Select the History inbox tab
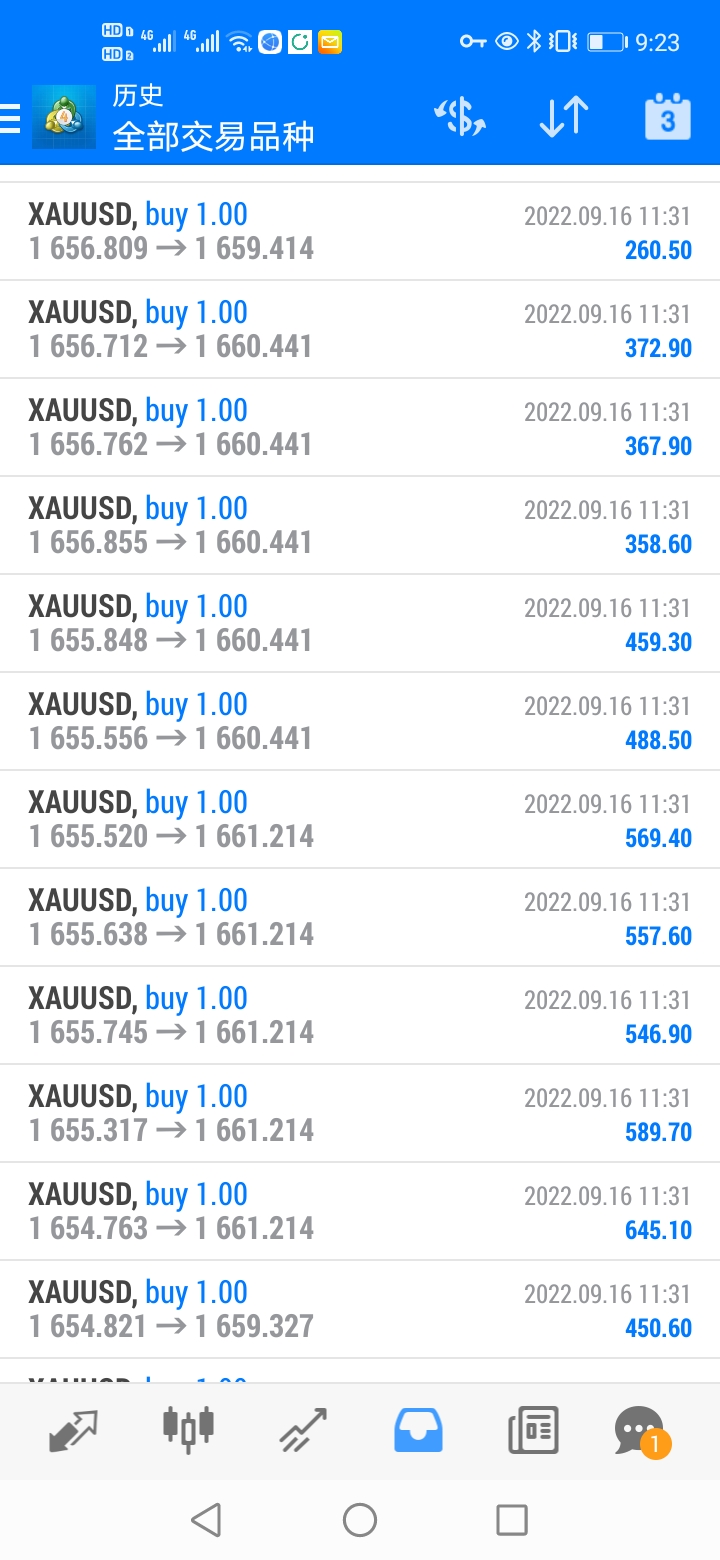720x1560 pixels. coord(418,1430)
